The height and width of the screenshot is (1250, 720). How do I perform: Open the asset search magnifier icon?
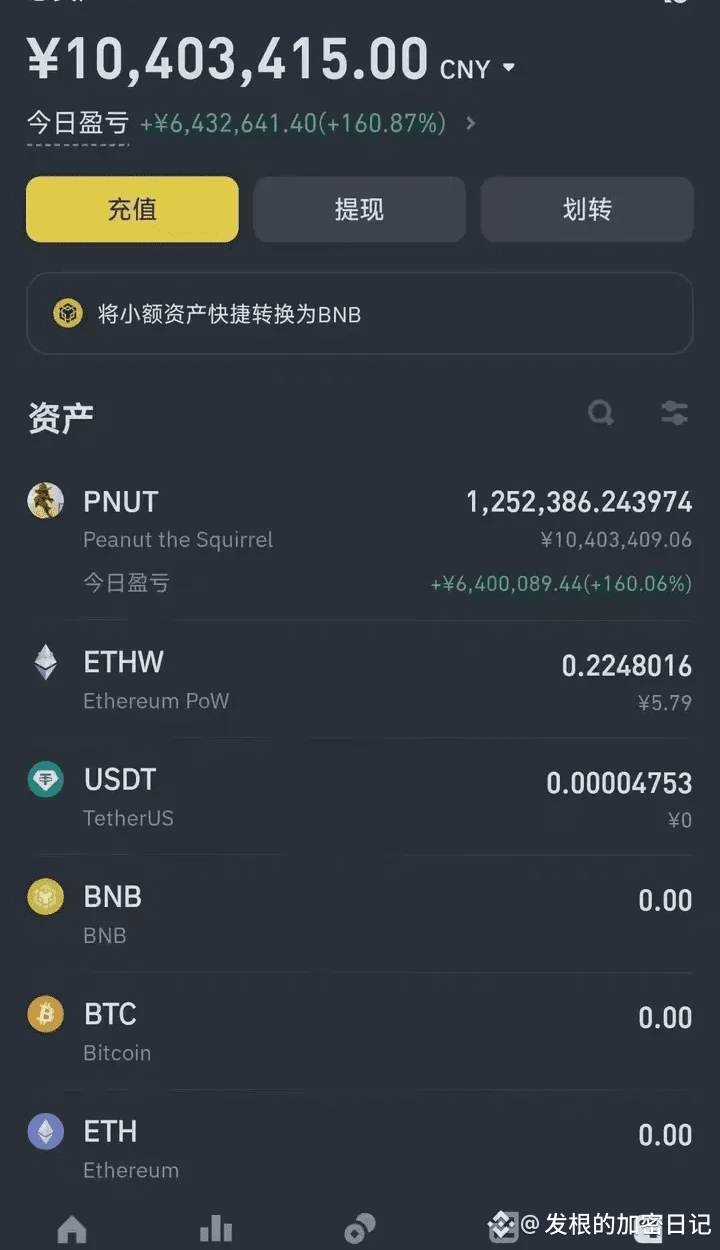click(x=601, y=412)
